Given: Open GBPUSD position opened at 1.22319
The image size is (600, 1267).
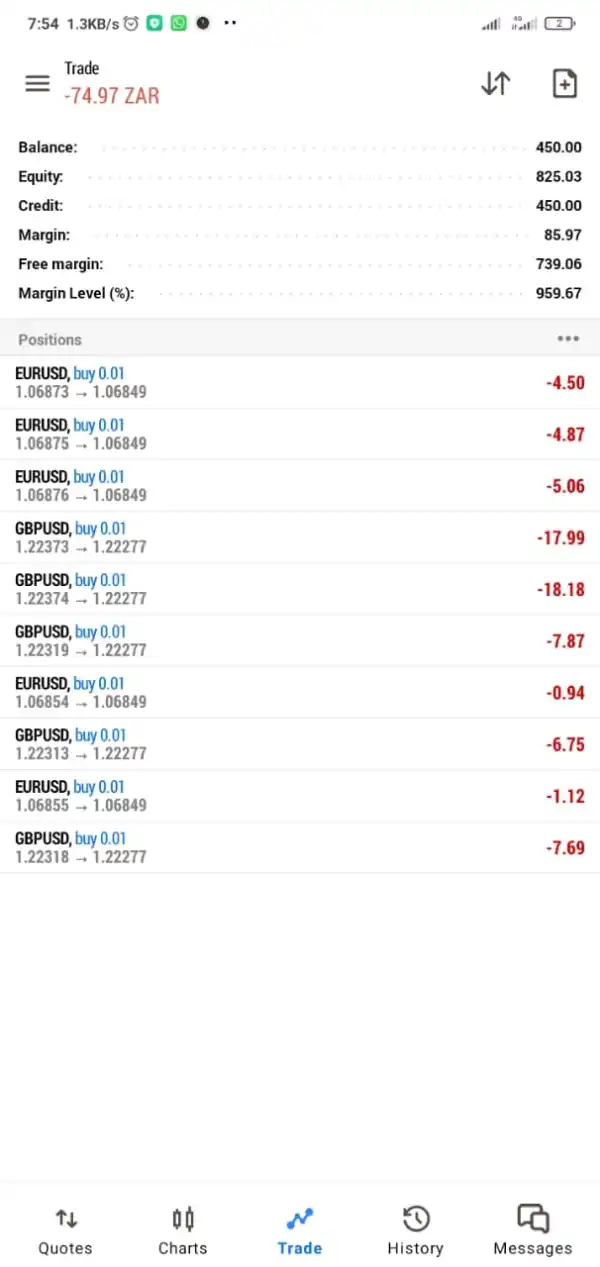Looking at the screenshot, I should coord(300,641).
